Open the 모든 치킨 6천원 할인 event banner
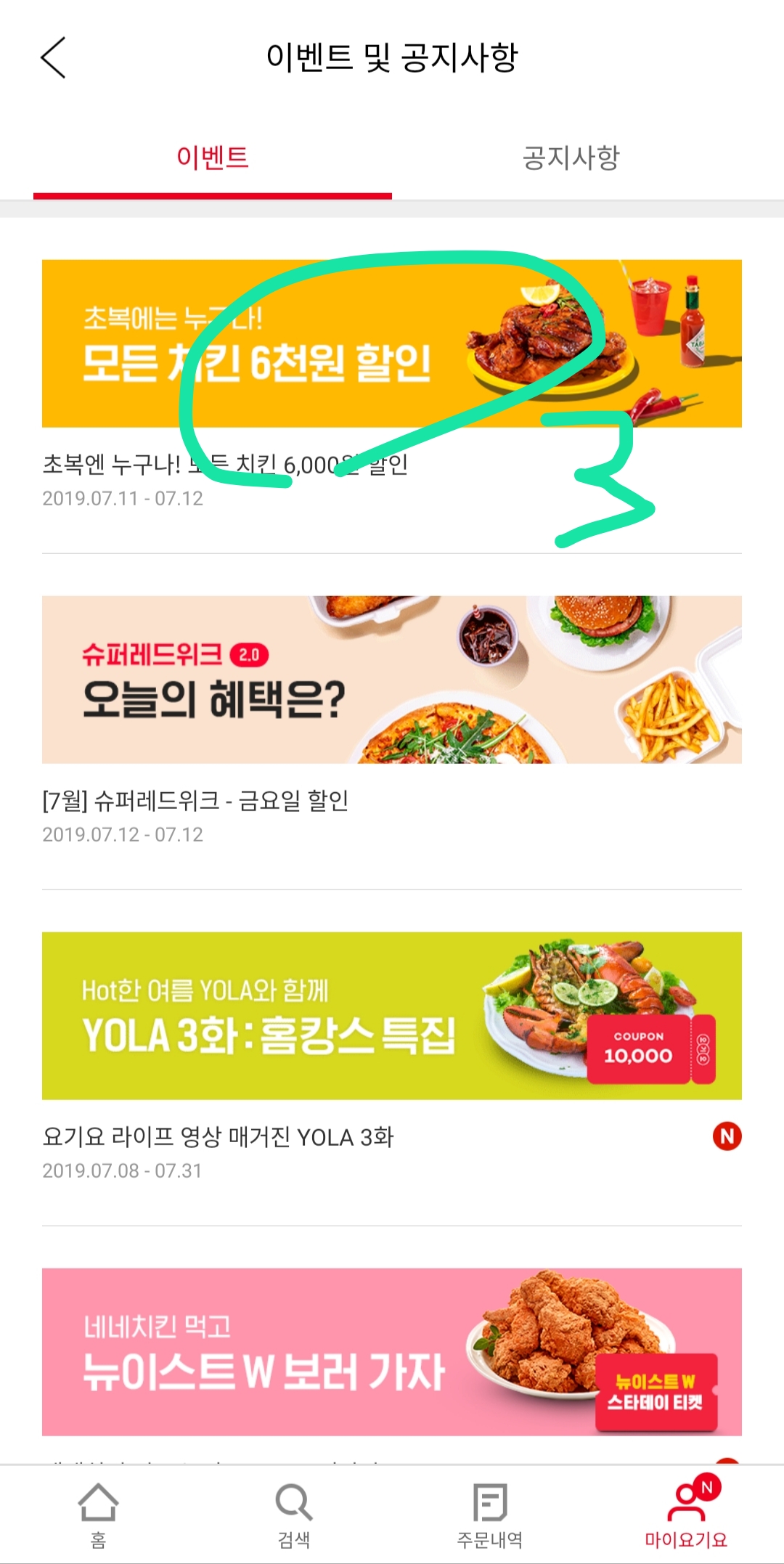This screenshot has height=1564, width=784. [x=392, y=343]
